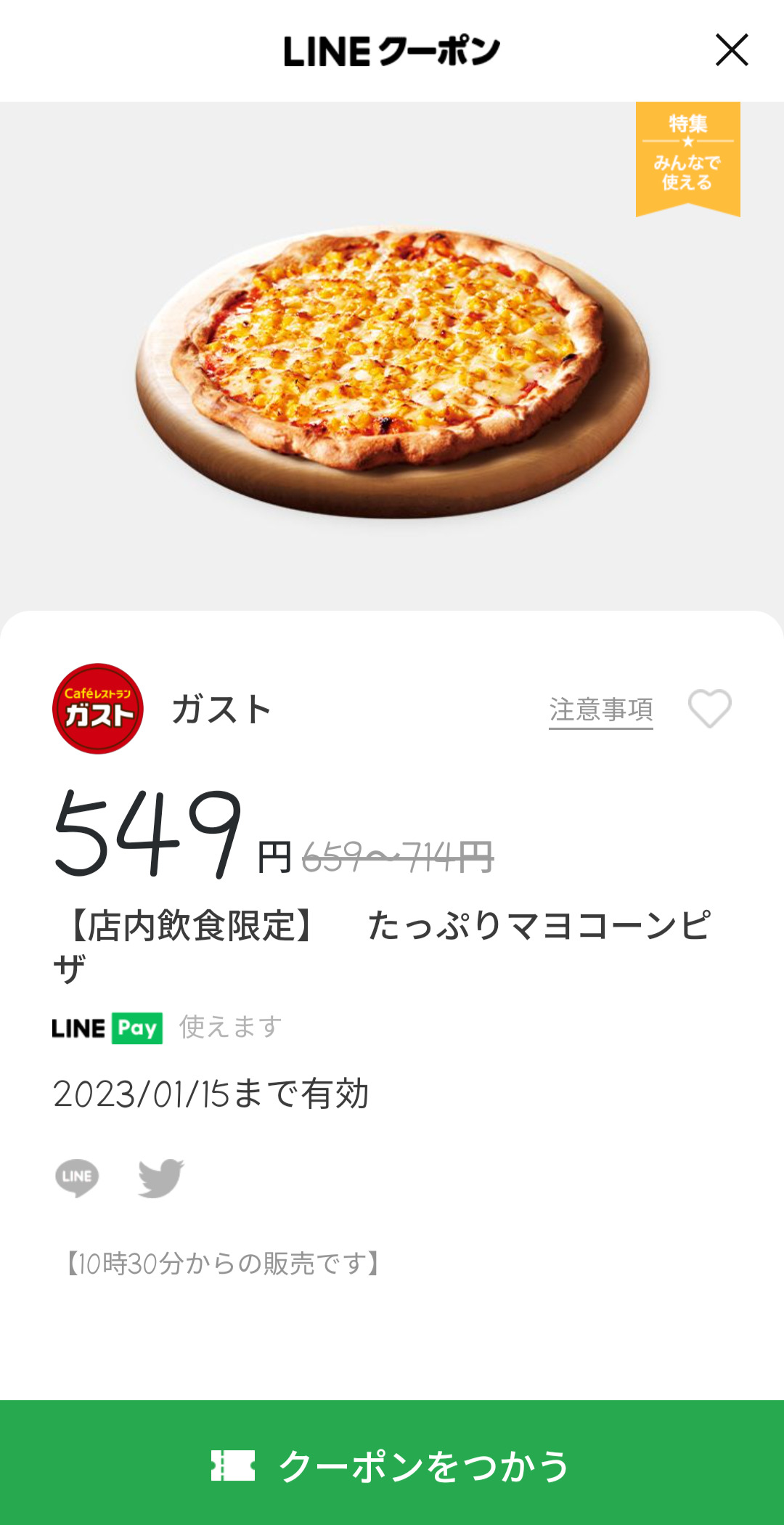
Task: Favorite this coupon with the heart icon
Action: 709,708
